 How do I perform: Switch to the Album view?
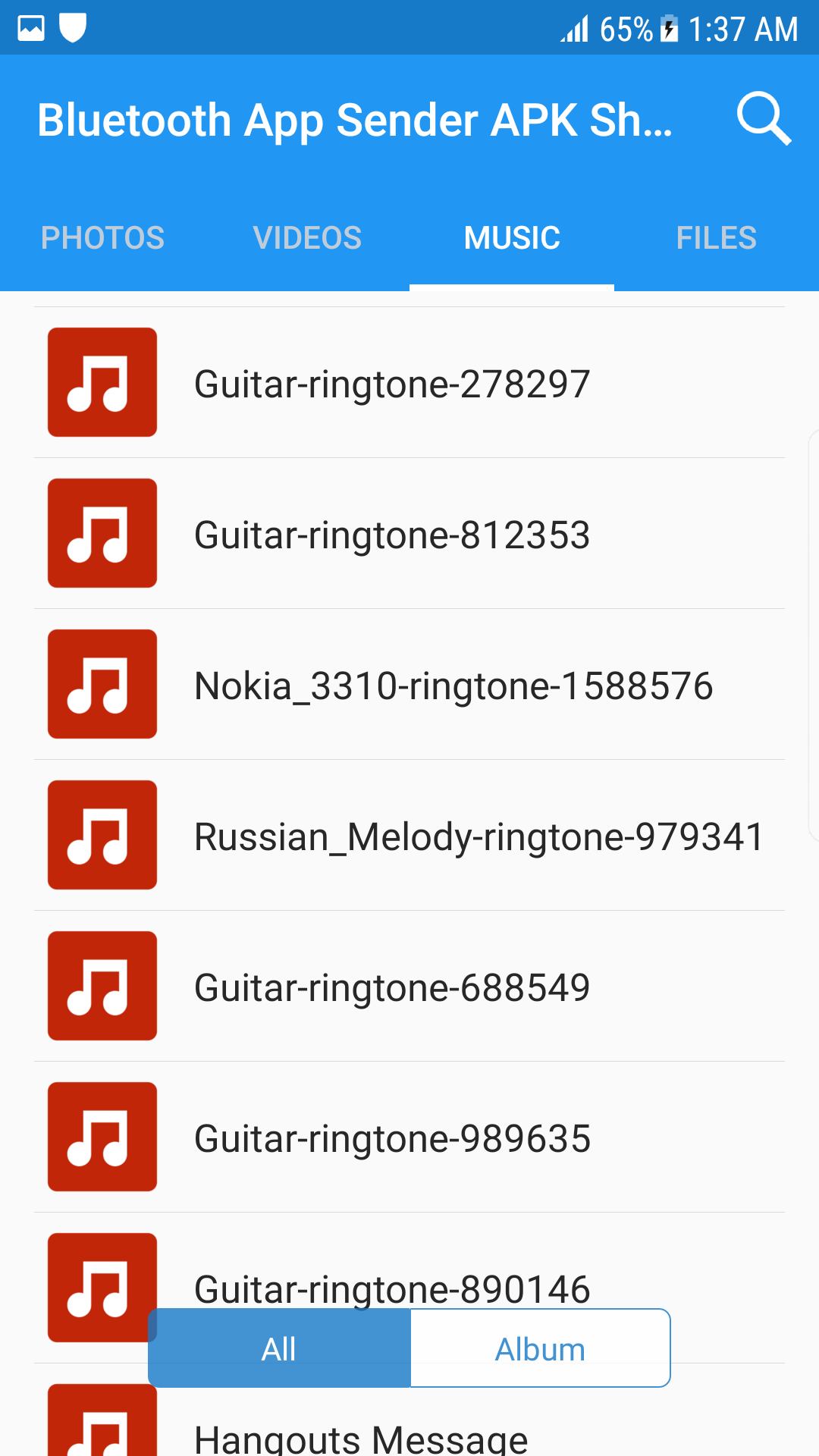click(x=540, y=1348)
